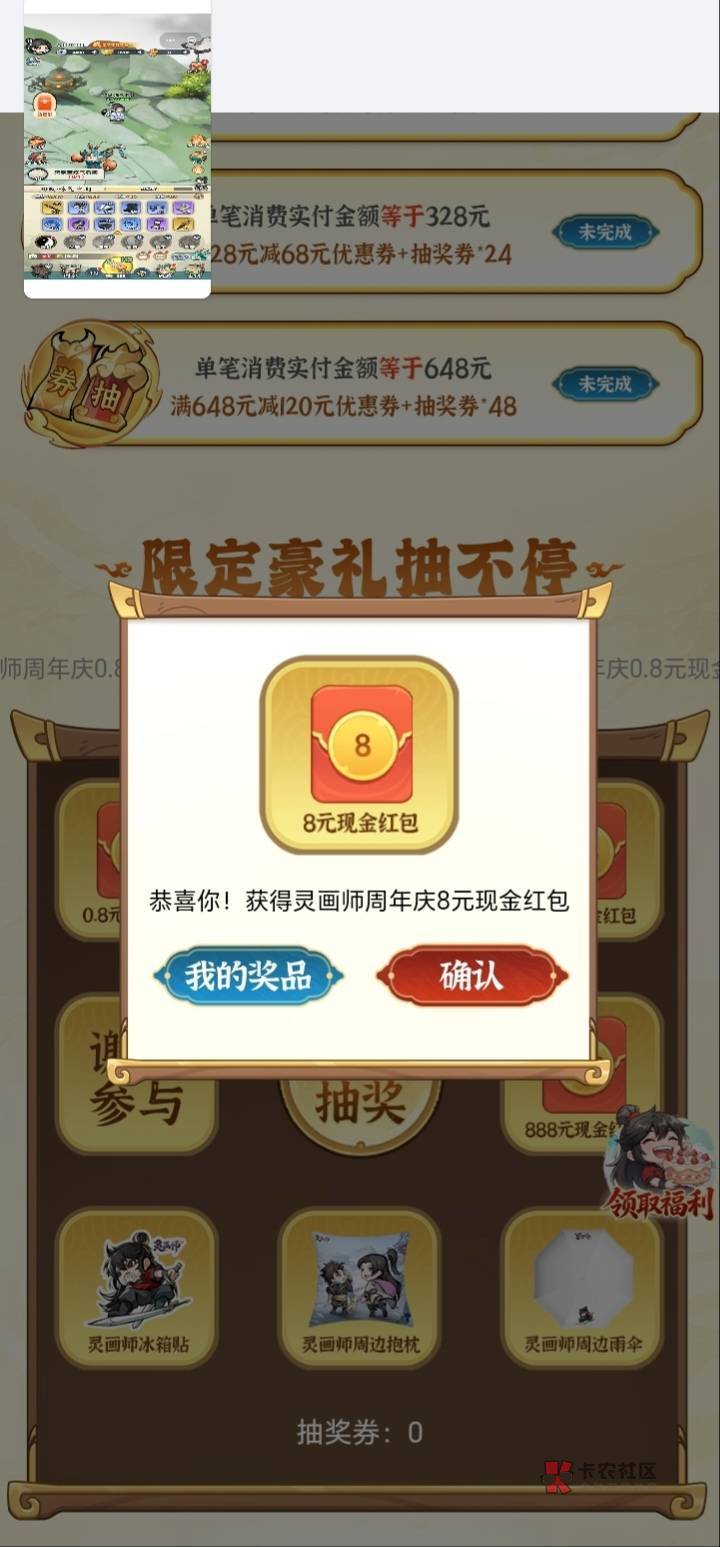Select the 灵画师周边抱枕 prize tile
This screenshot has width=720, height=1547.
(x=360, y=1288)
